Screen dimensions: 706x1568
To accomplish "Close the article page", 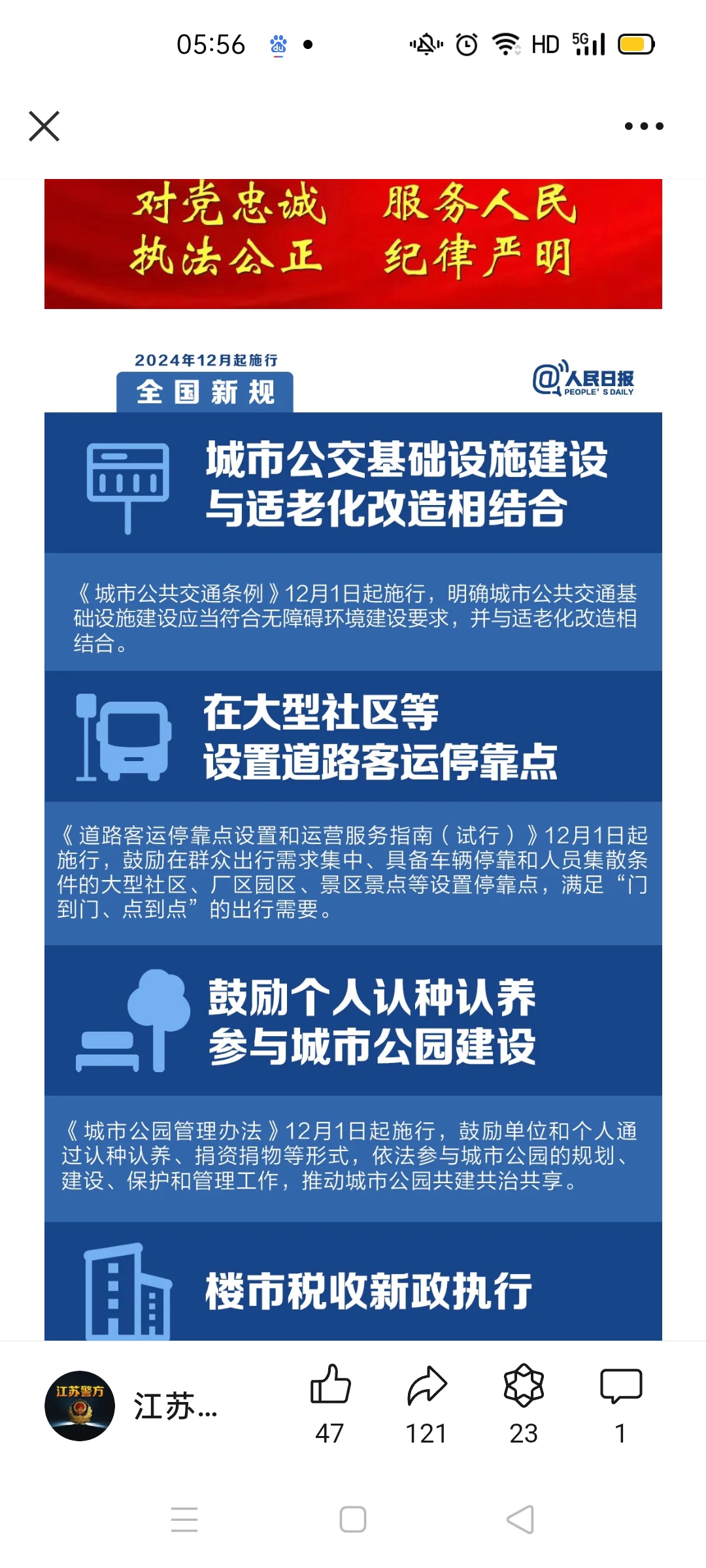I will coord(44,126).
